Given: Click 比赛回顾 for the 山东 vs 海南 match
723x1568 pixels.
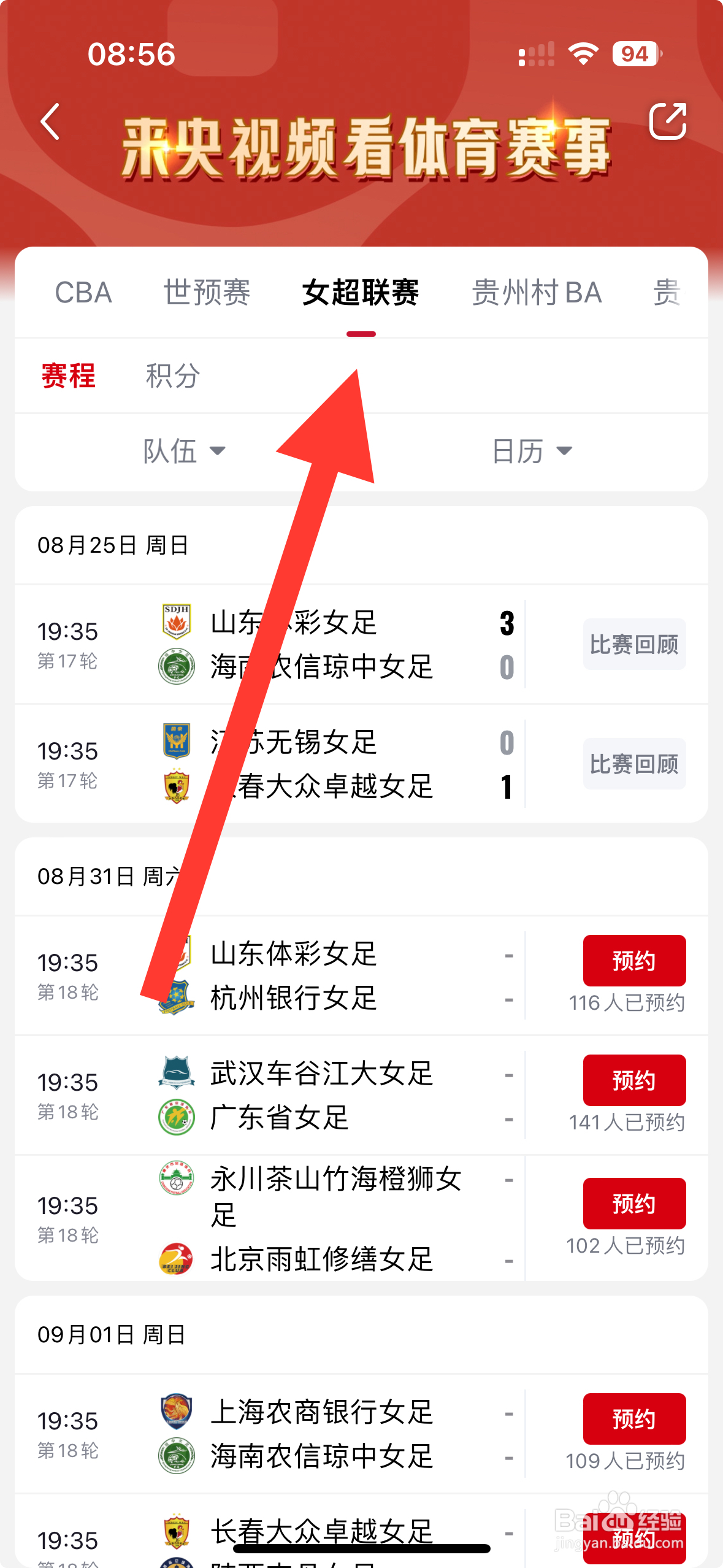Looking at the screenshot, I should tap(633, 644).
